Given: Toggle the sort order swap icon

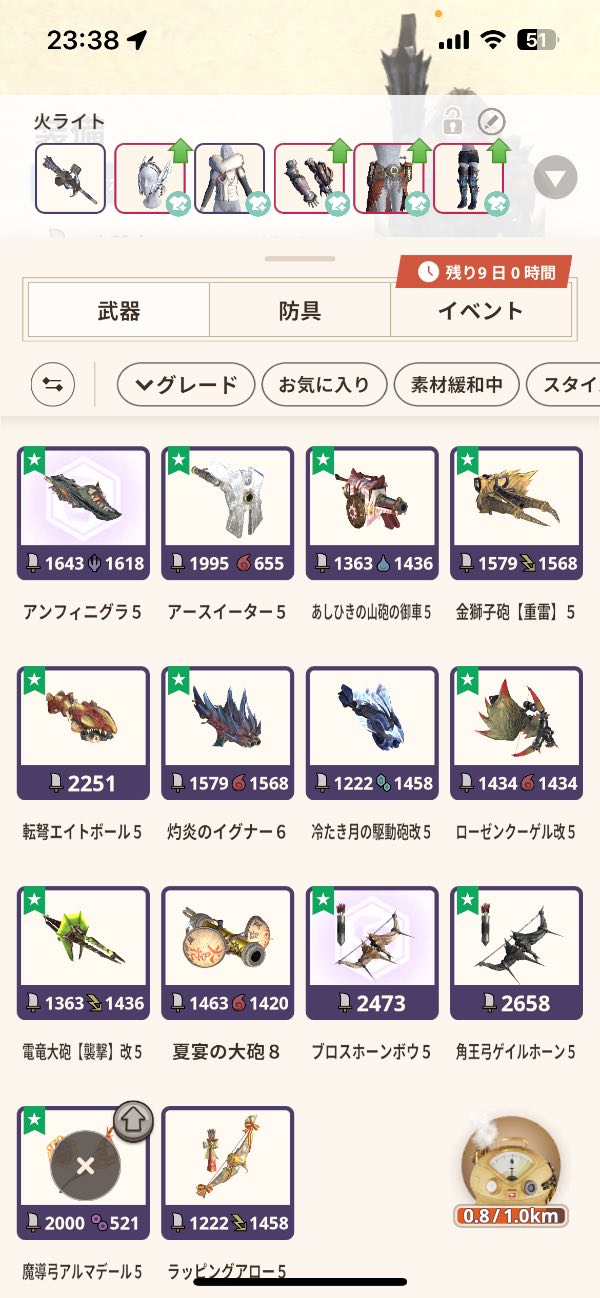Looking at the screenshot, I should (52, 385).
